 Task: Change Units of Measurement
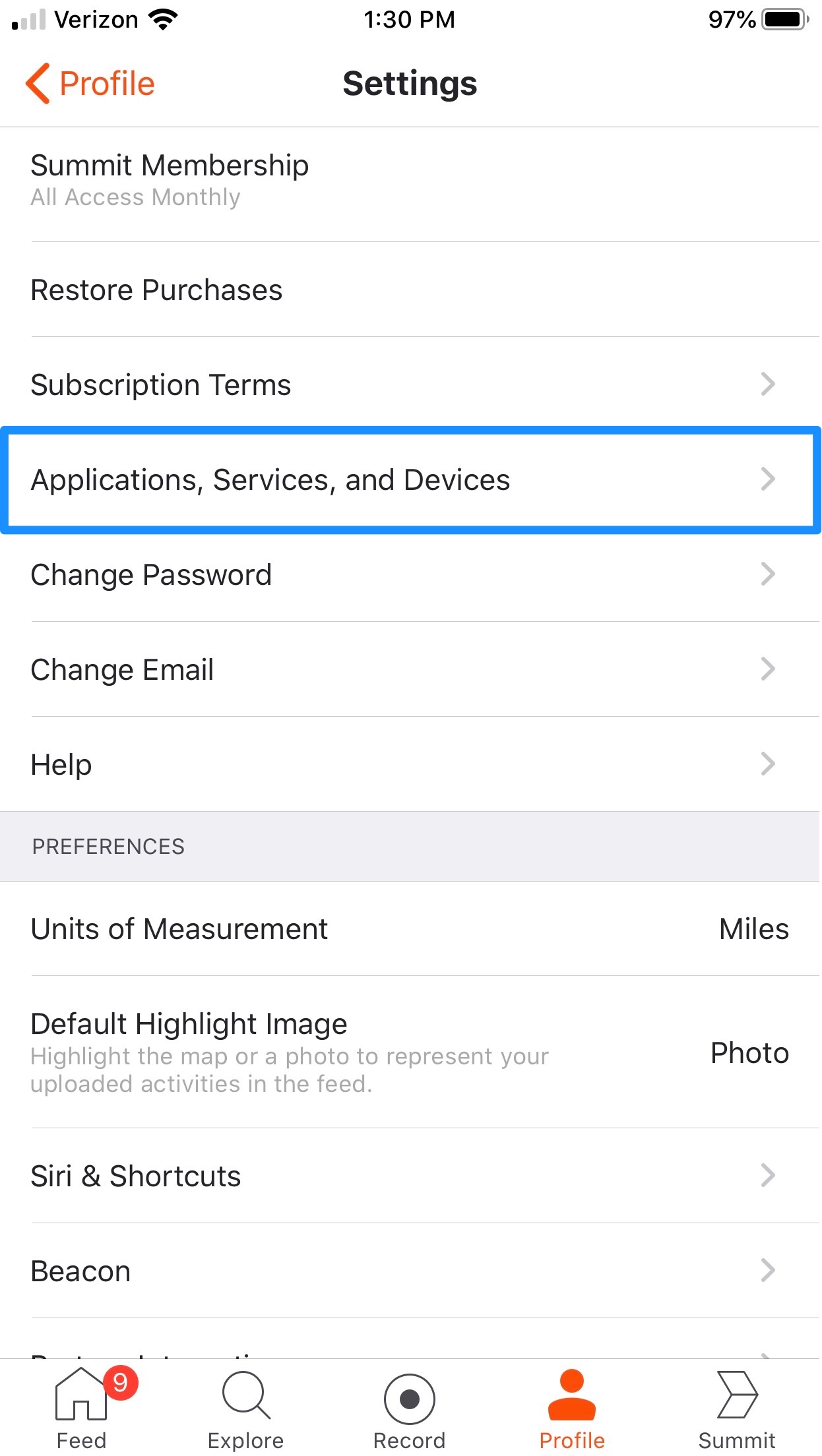click(410, 928)
